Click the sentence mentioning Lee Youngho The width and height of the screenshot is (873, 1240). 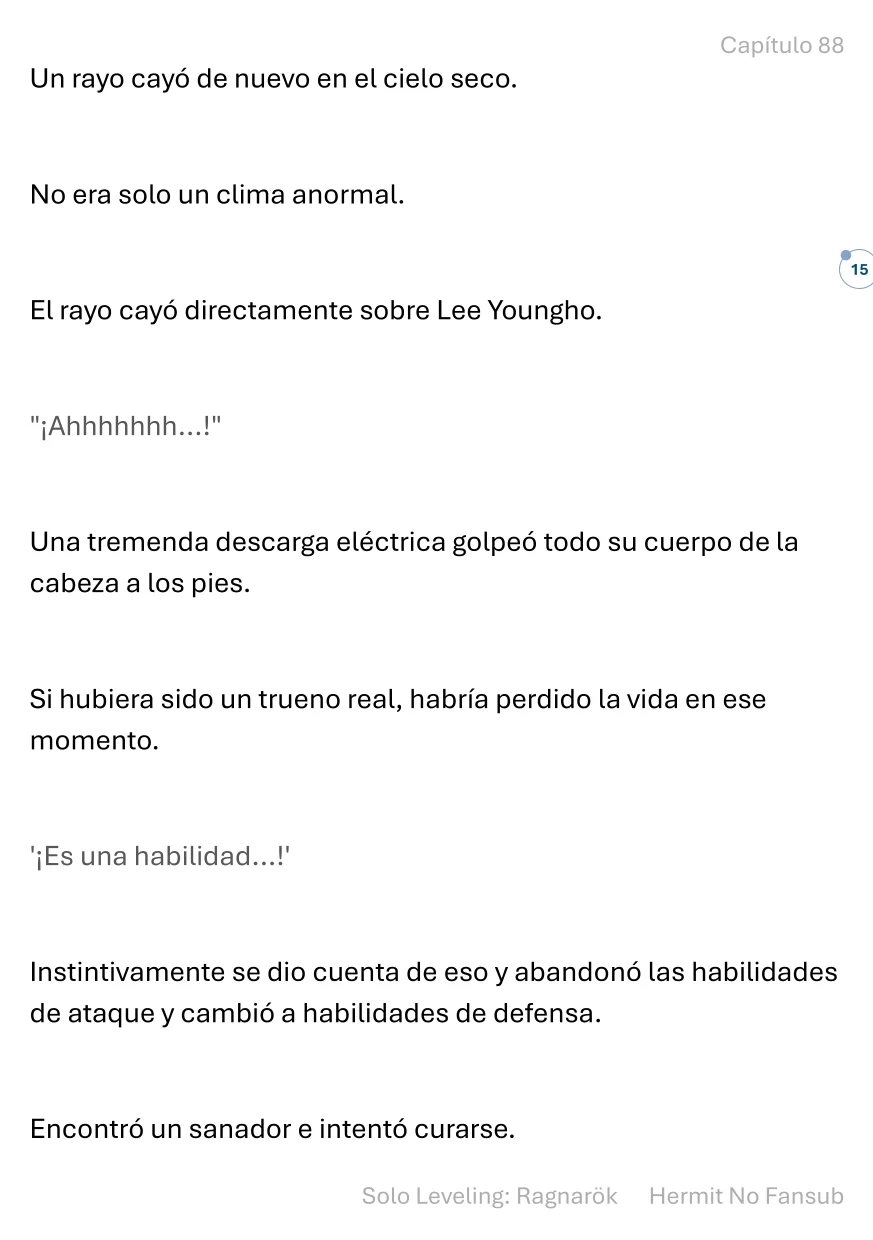tap(315, 310)
